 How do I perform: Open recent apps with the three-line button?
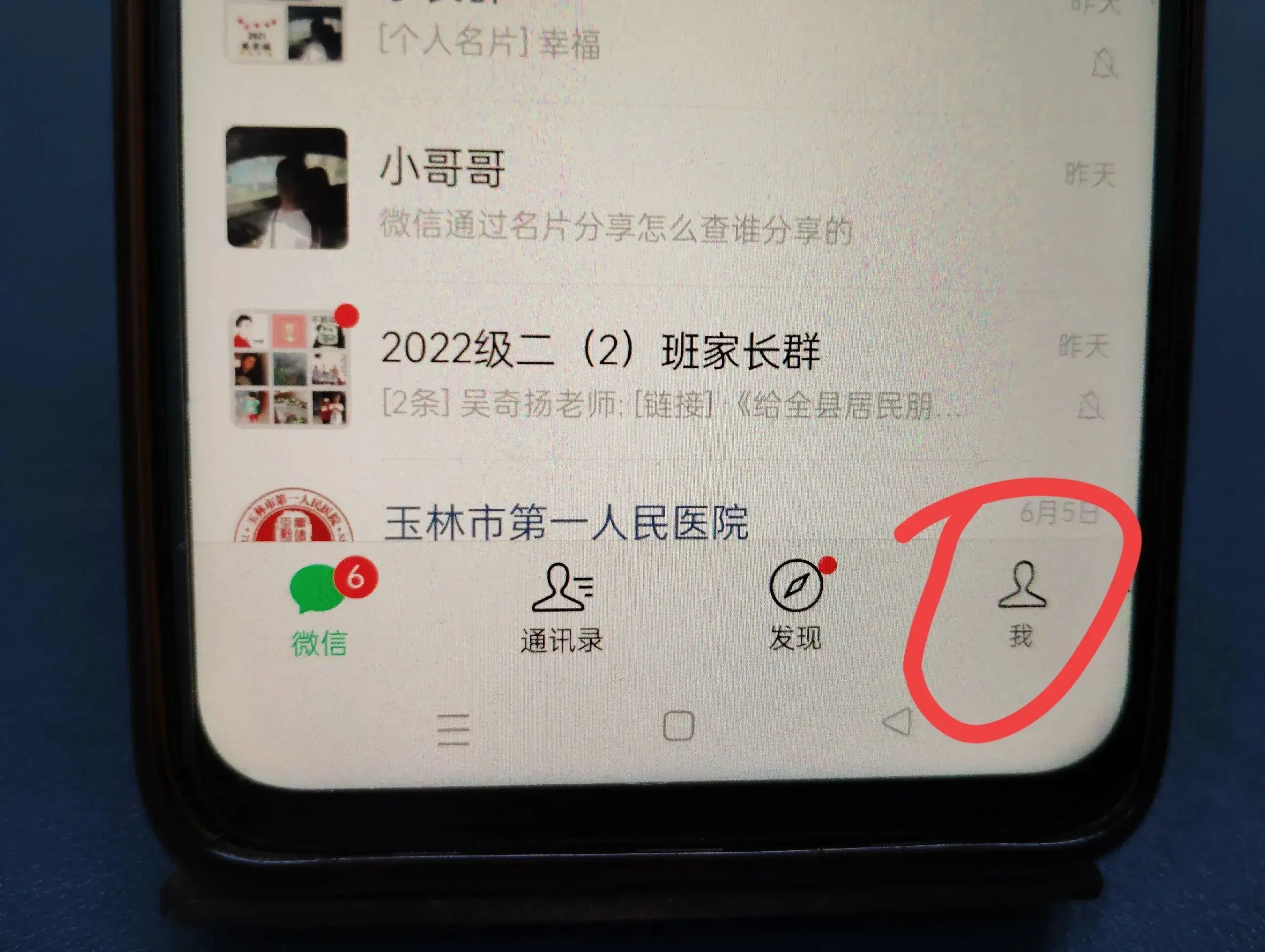point(453,730)
